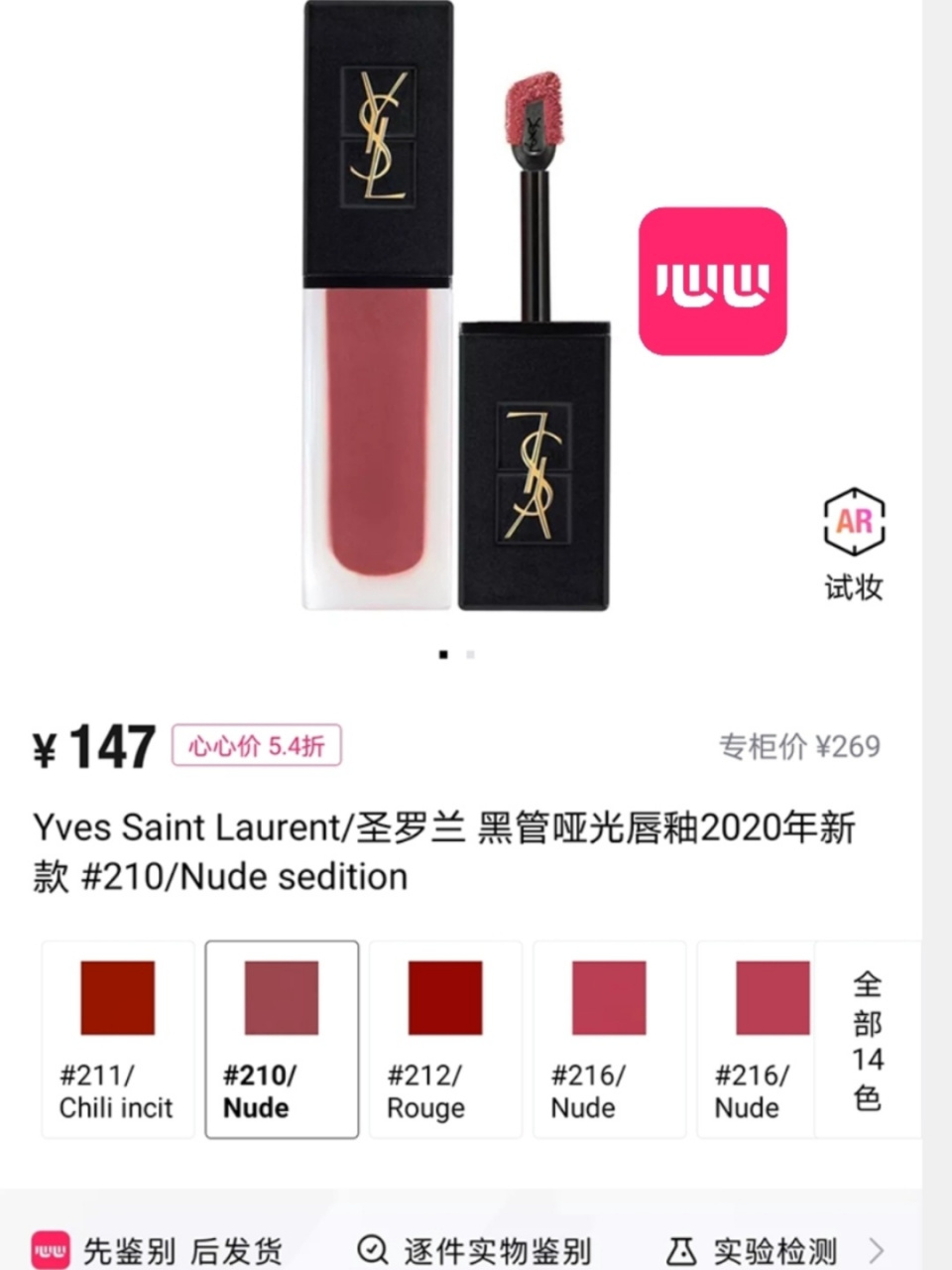Tap the flask icon next to 实验检测
This screenshot has width=952, height=1270.
[679, 1248]
